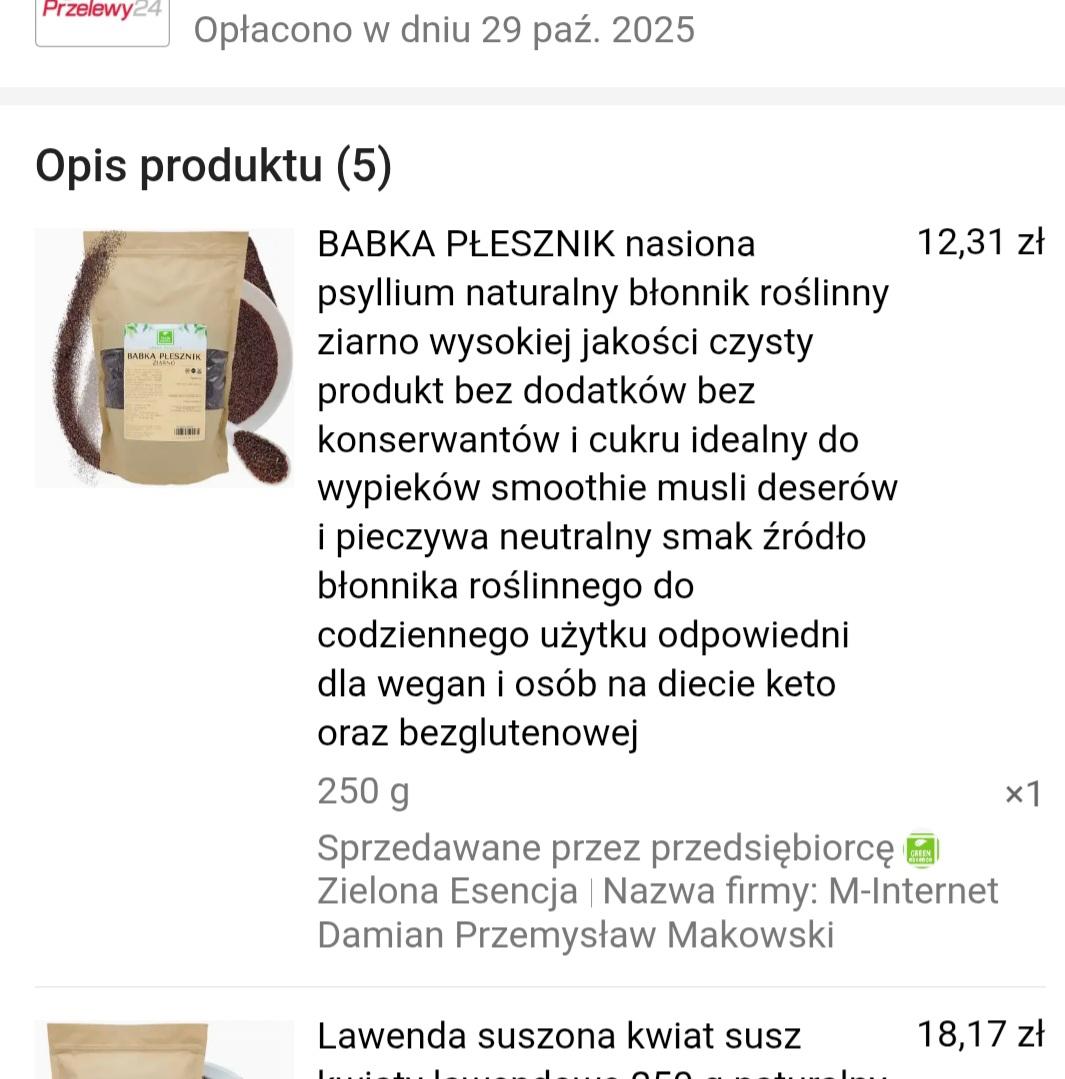View seller Zielona Esencja

click(x=447, y=891)
